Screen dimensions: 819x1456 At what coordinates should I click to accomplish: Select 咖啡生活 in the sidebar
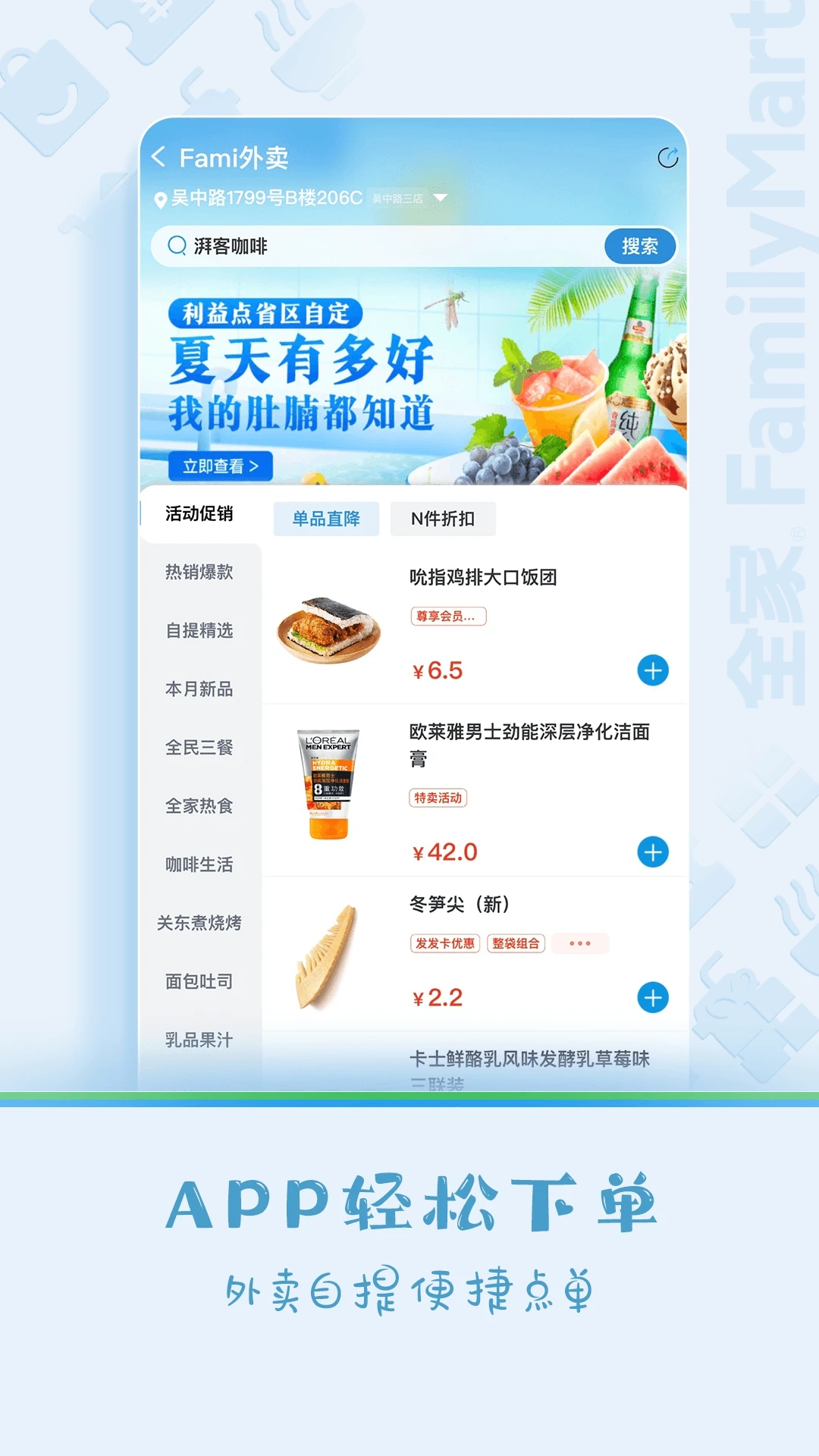click(198, 864)
